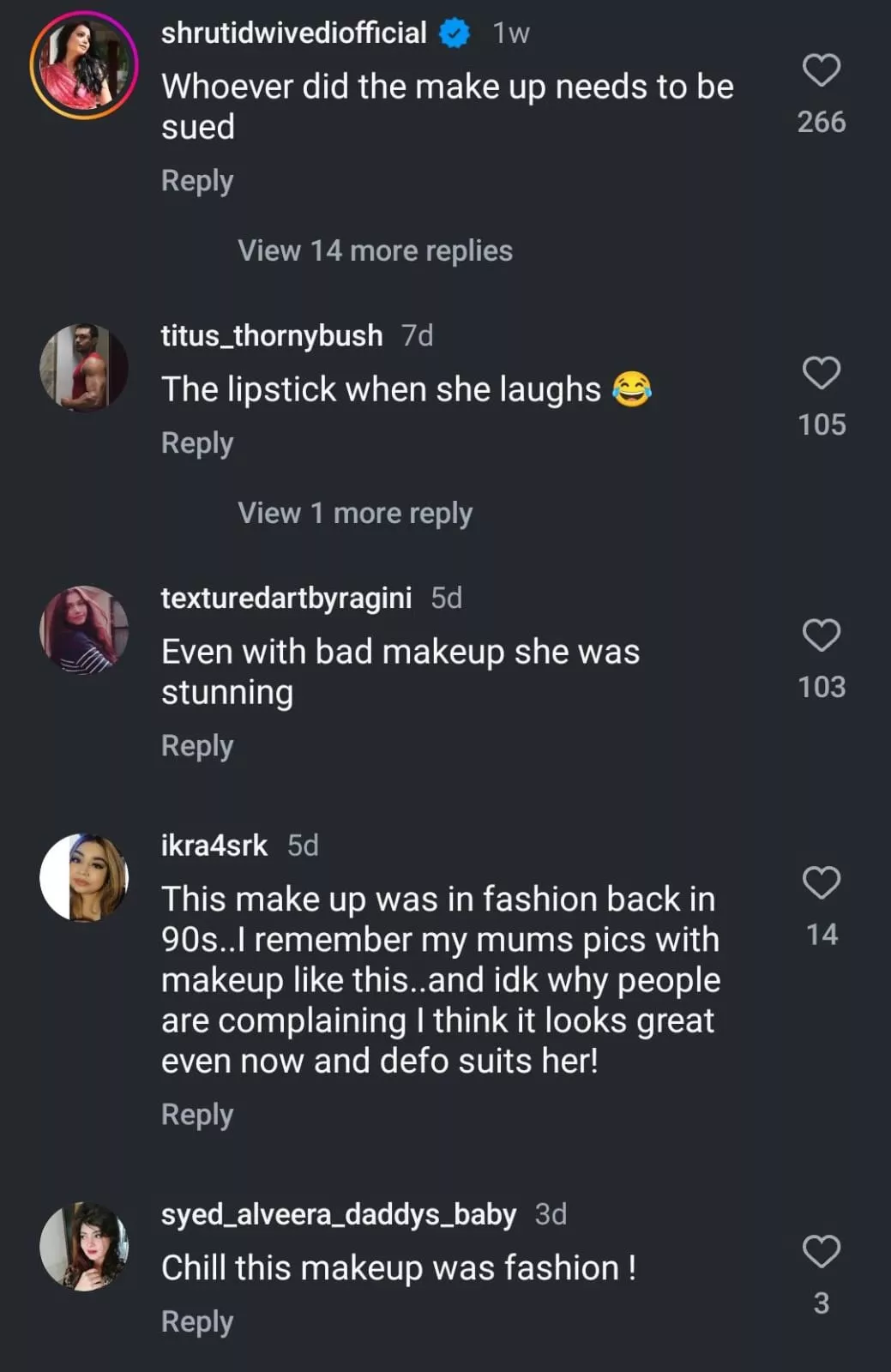Image resolution: width=891 pixels, height=1372 pixels.
Task: Open titus_thornybush's profile picture
Action: [x=84, y=368]
